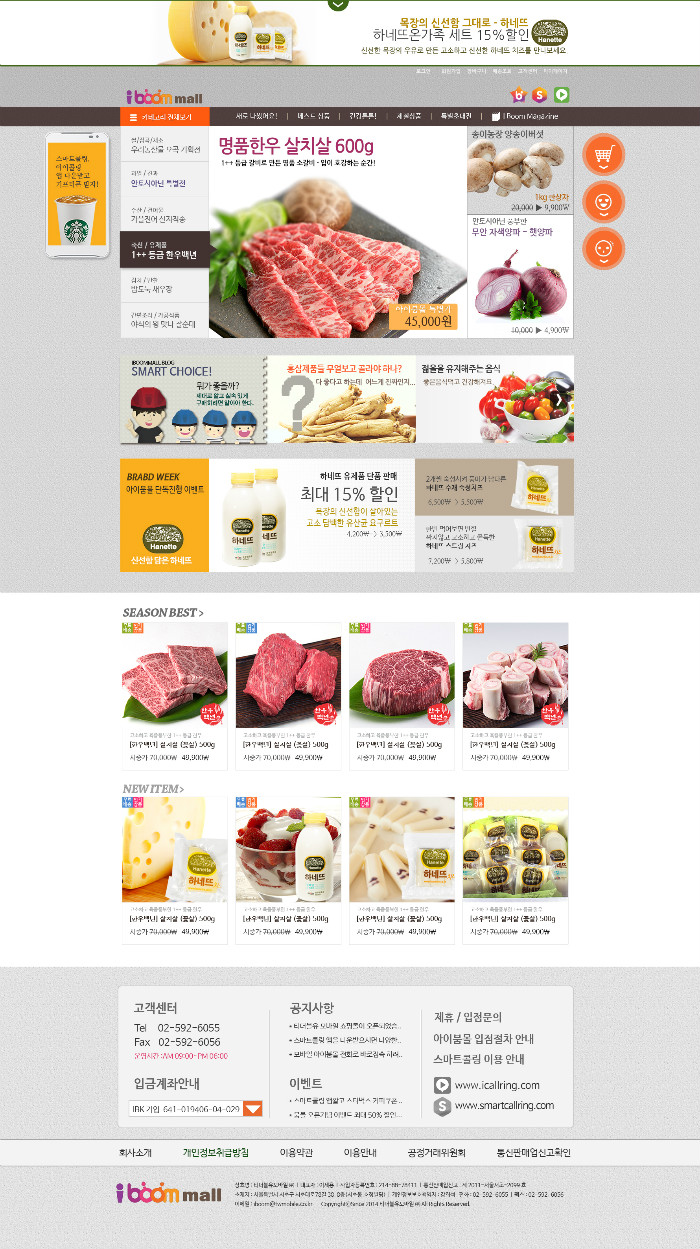Open the shopping cart button
This screenshot has height=1249, width=700.
603,155
